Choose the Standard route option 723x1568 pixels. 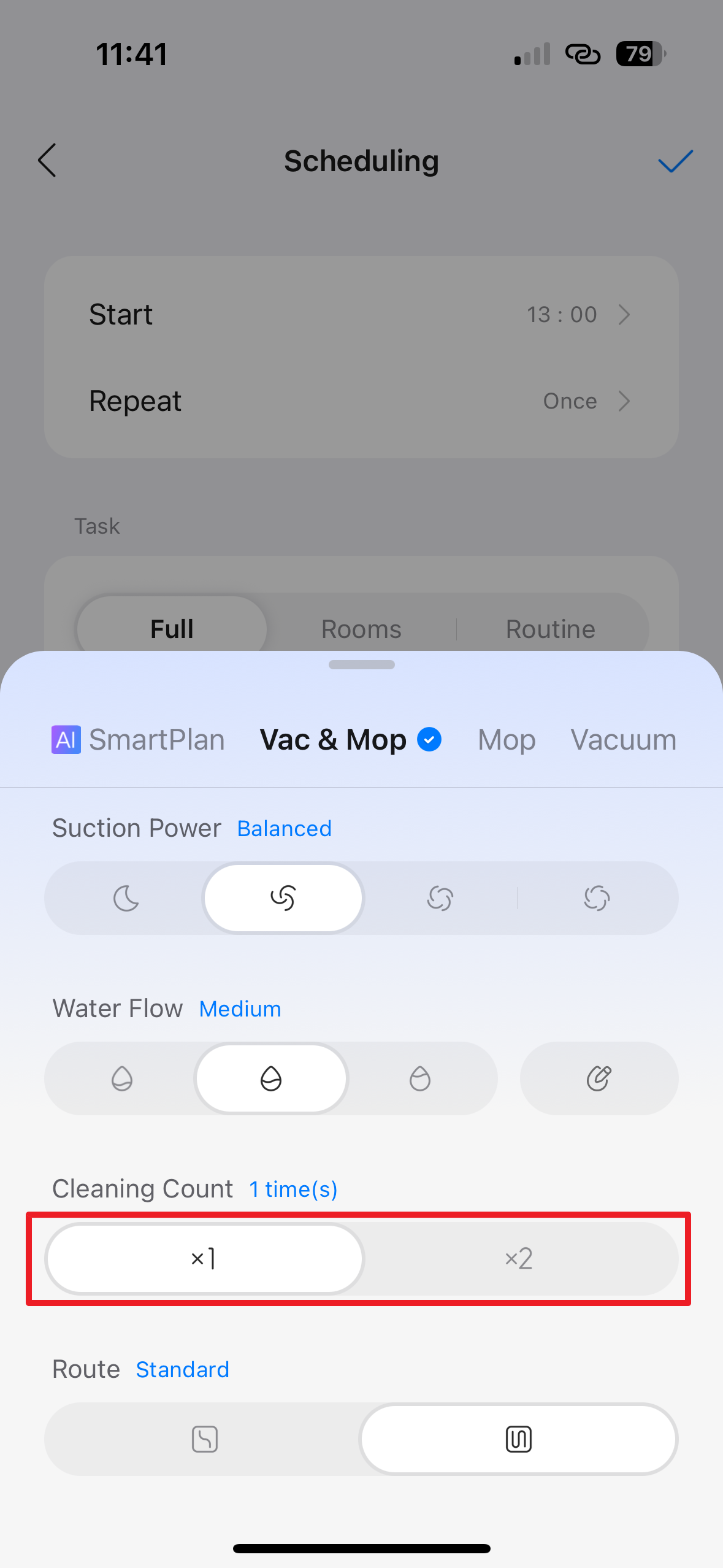(x=519, y=1439)
